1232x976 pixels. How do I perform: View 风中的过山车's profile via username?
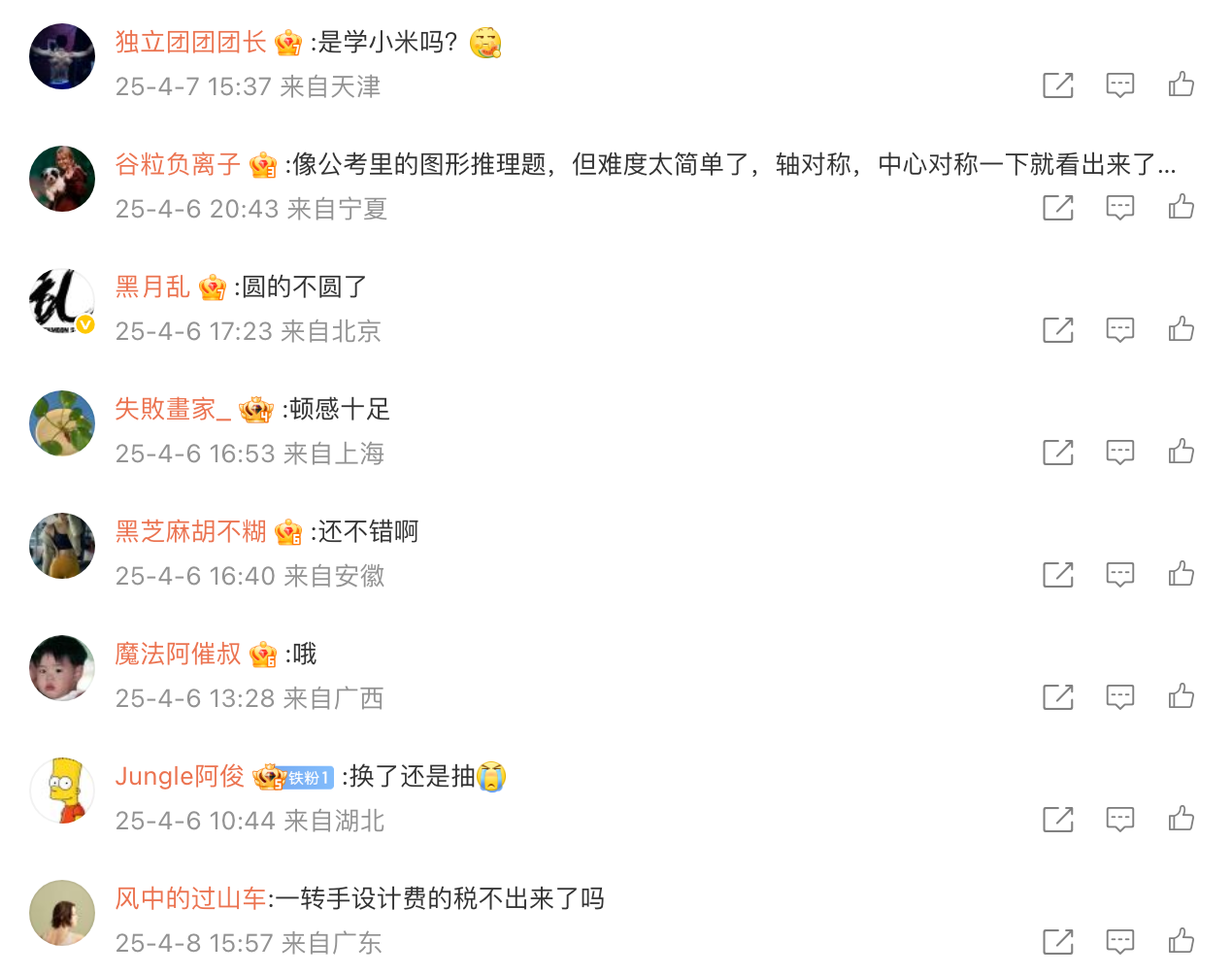pyautogui.click(x=190, y=898)
